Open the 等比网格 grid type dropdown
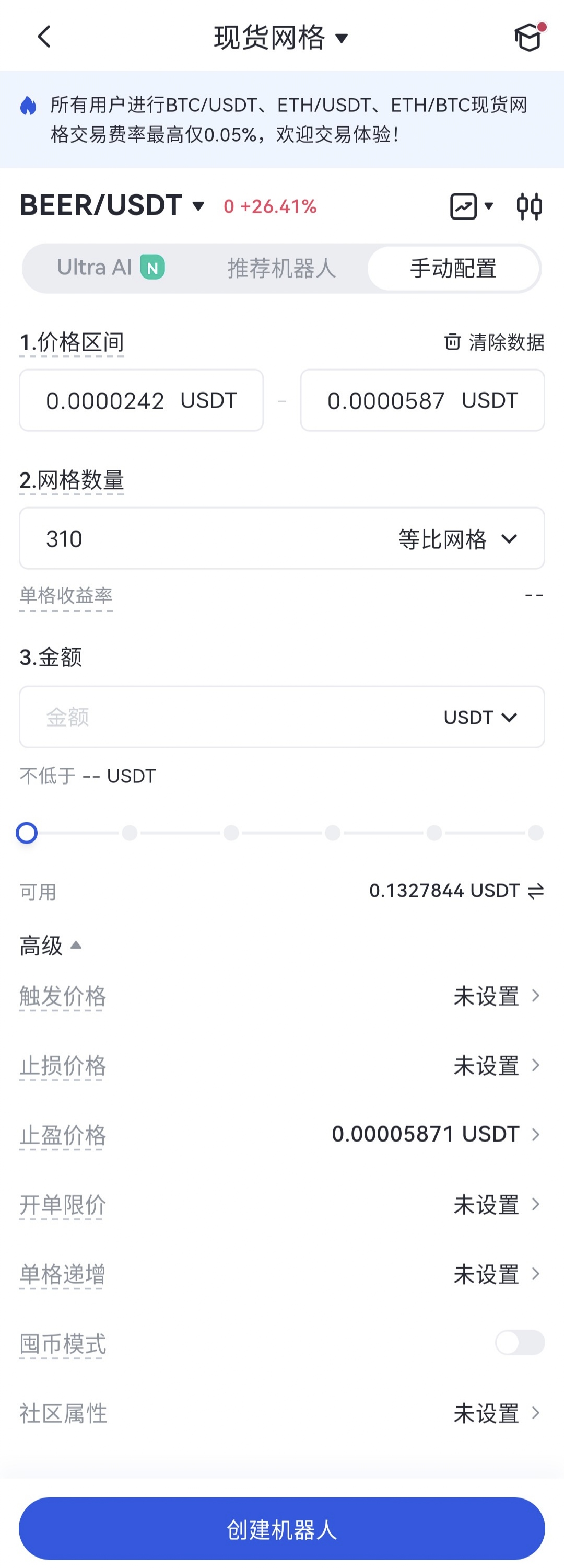 [x=457, y=539]
